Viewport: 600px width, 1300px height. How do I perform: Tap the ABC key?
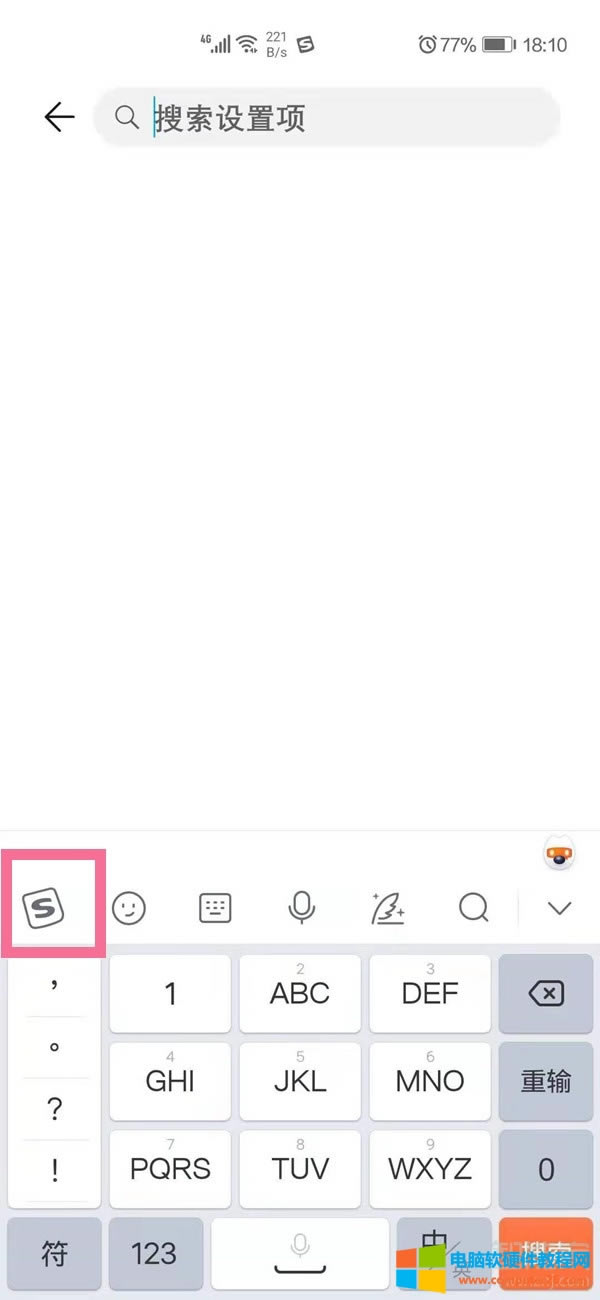click(x=300, y=993)
